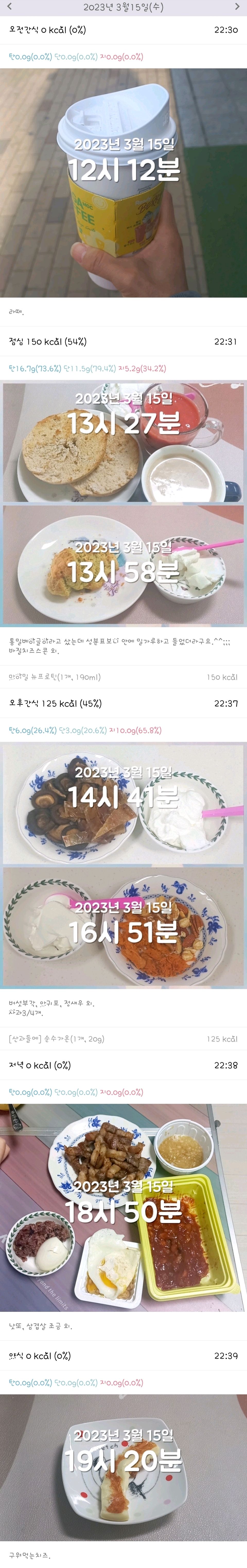
Task: Open the 야식 0 kcal meal entry
Action: 123,1356
